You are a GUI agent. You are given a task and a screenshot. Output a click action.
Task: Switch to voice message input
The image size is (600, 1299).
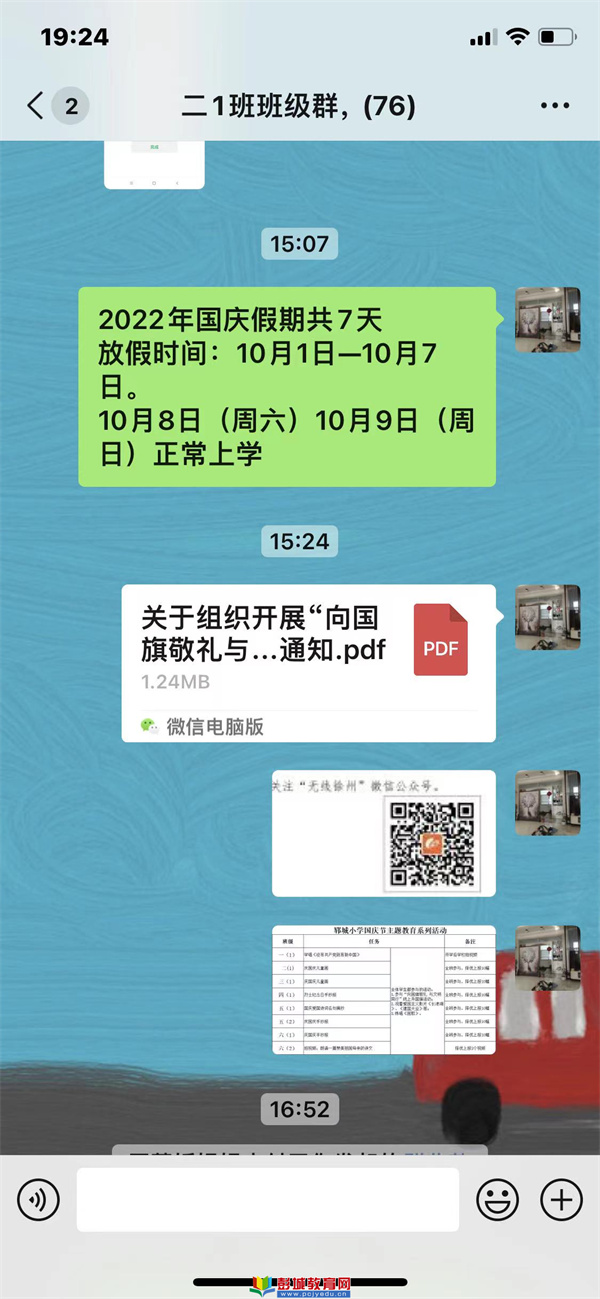pos(38,1199)
